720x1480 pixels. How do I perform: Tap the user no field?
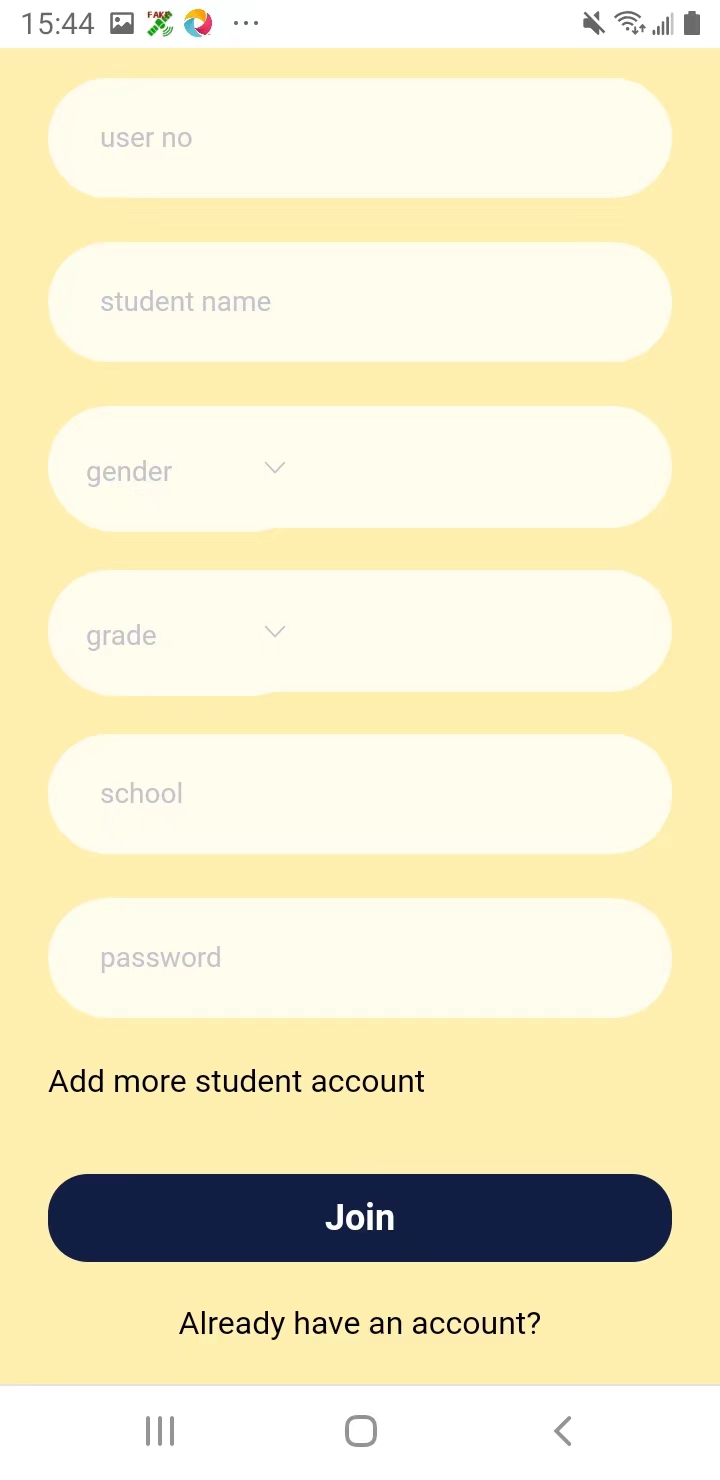pyautogui.click(x=360, y=138)
